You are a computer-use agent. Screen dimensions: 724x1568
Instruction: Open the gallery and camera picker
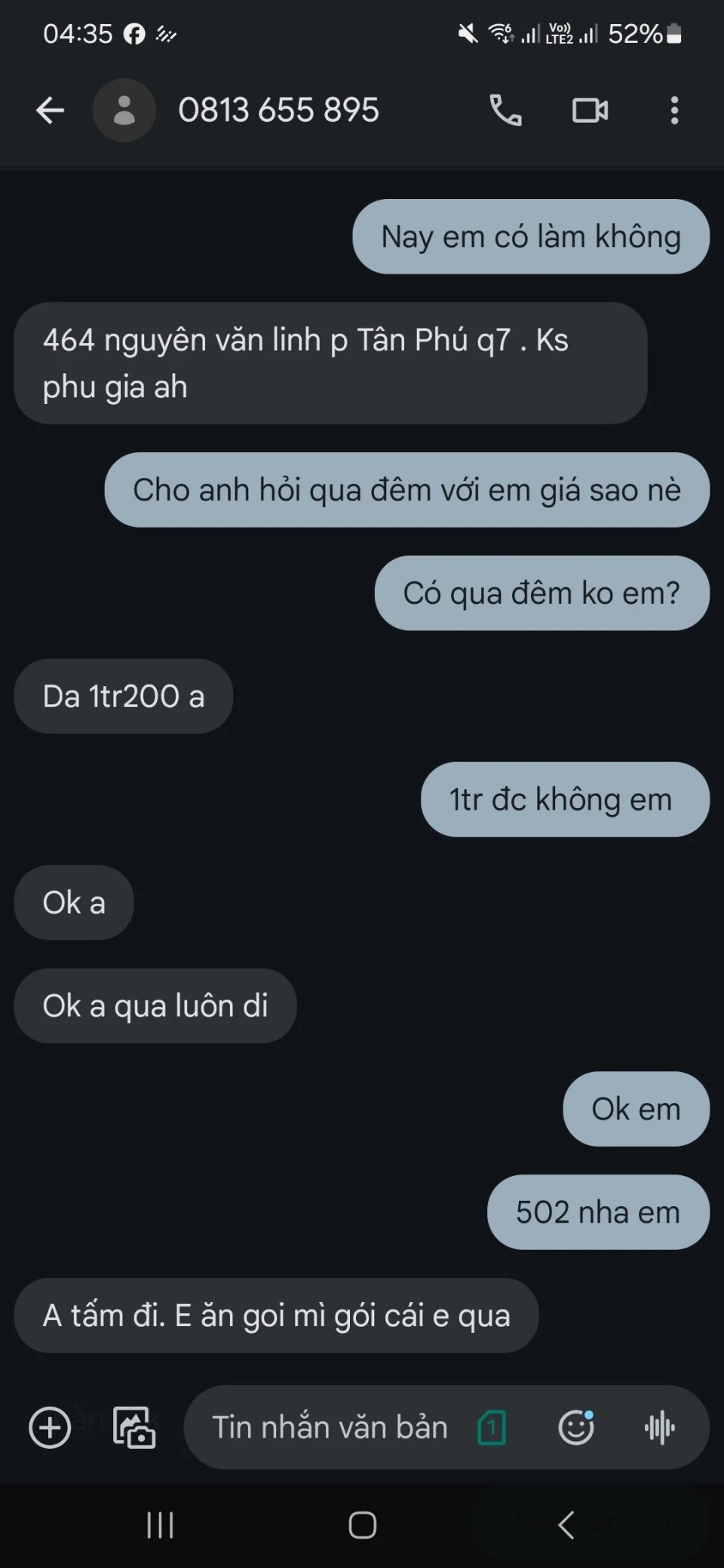pyautogui.click(x=134, y=1427)
